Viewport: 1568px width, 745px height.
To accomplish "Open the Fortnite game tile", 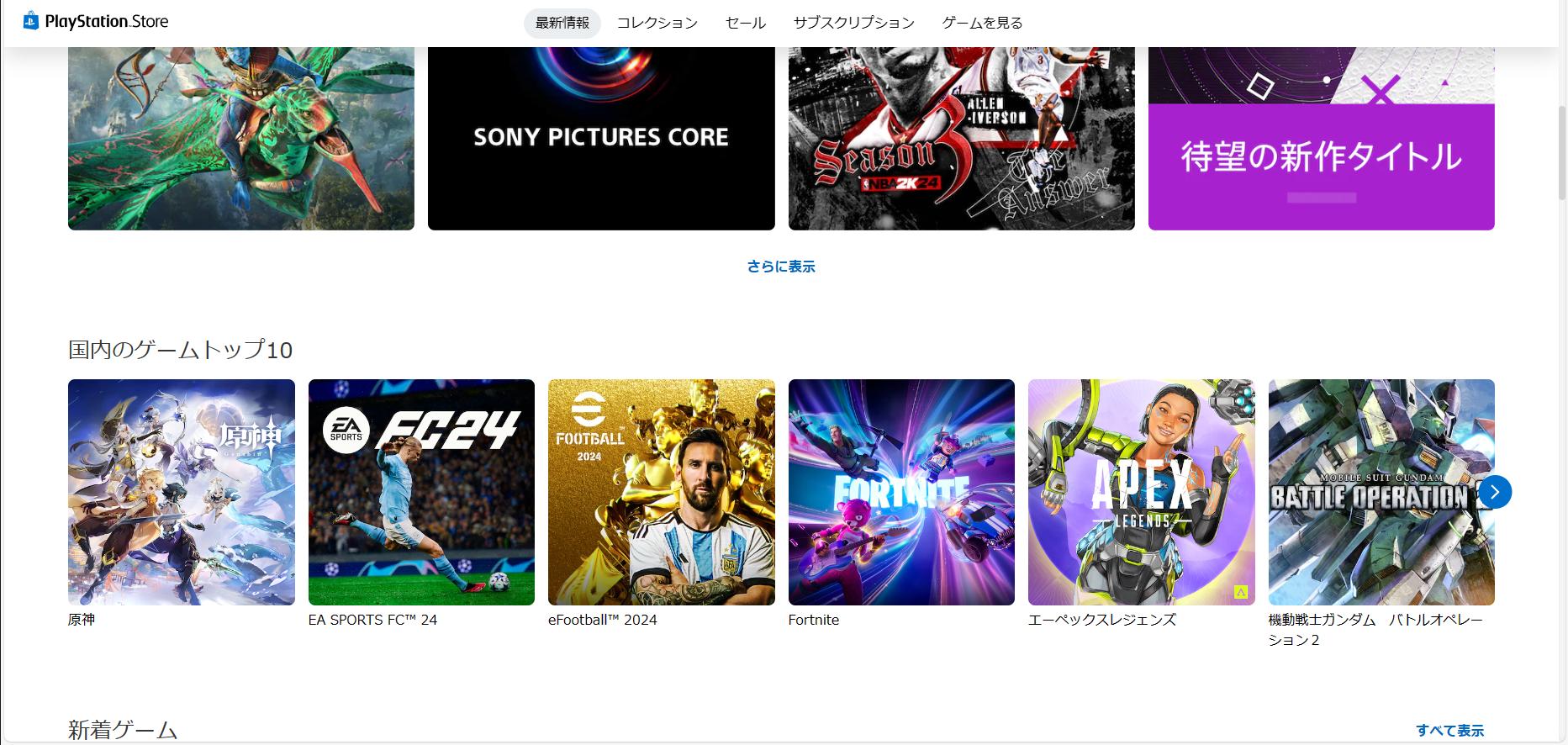I will pyautogui.click(x=901, y=492).
